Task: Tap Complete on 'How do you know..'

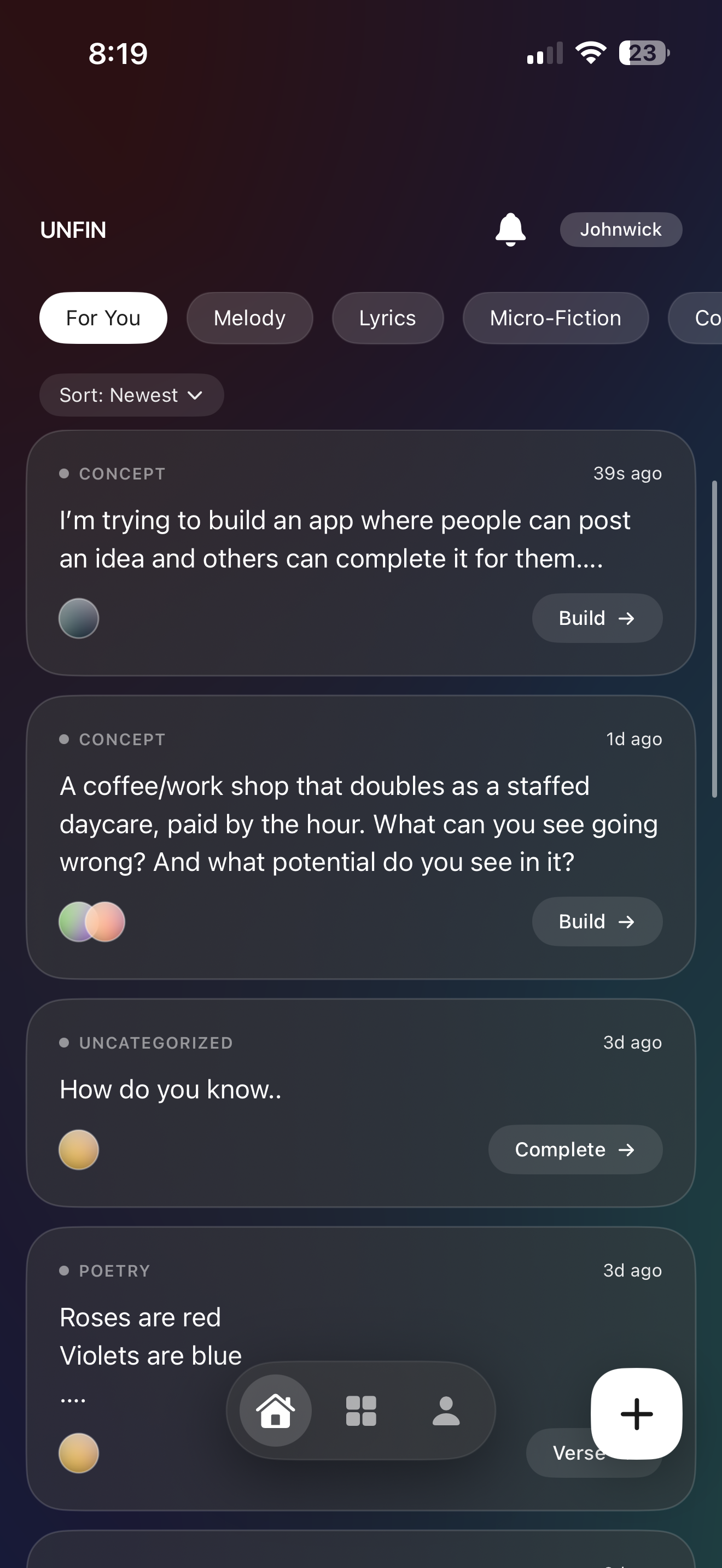Action: tap(575, 1149)
